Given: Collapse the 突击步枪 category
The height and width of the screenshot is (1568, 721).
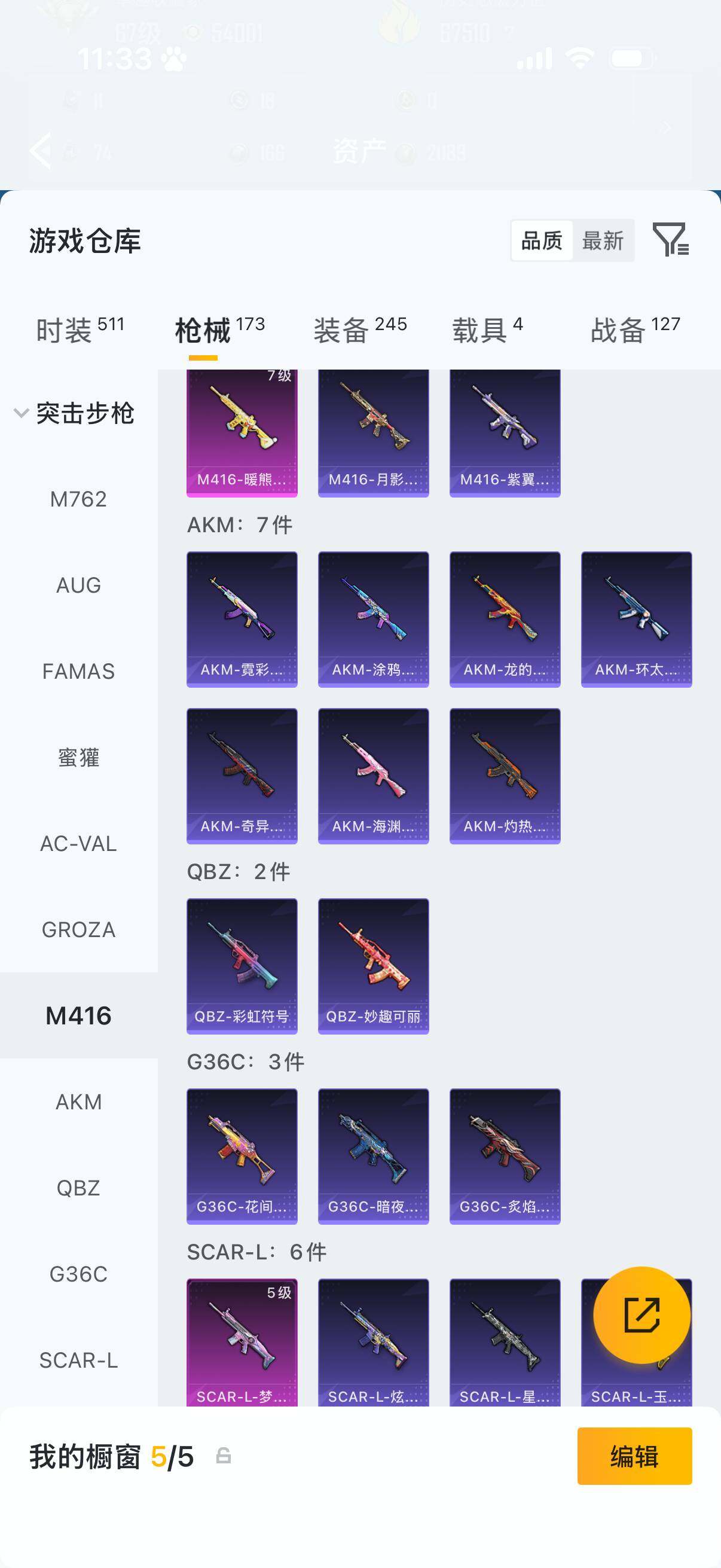Looking at the screenshot, I should [x=74, y=413].
